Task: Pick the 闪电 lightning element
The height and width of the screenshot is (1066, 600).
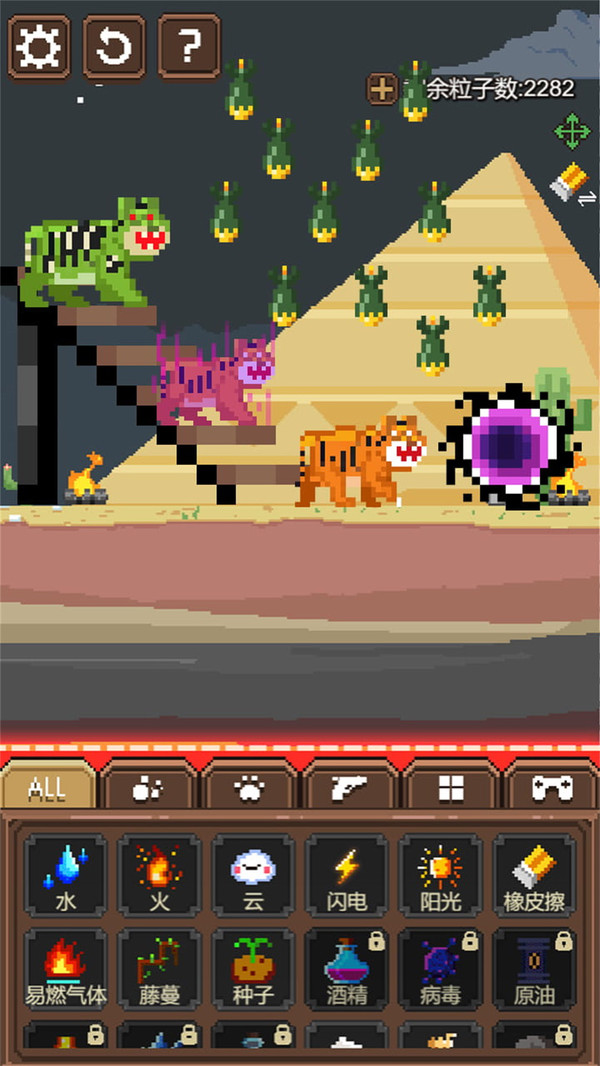Action: [x=347, y=876]
